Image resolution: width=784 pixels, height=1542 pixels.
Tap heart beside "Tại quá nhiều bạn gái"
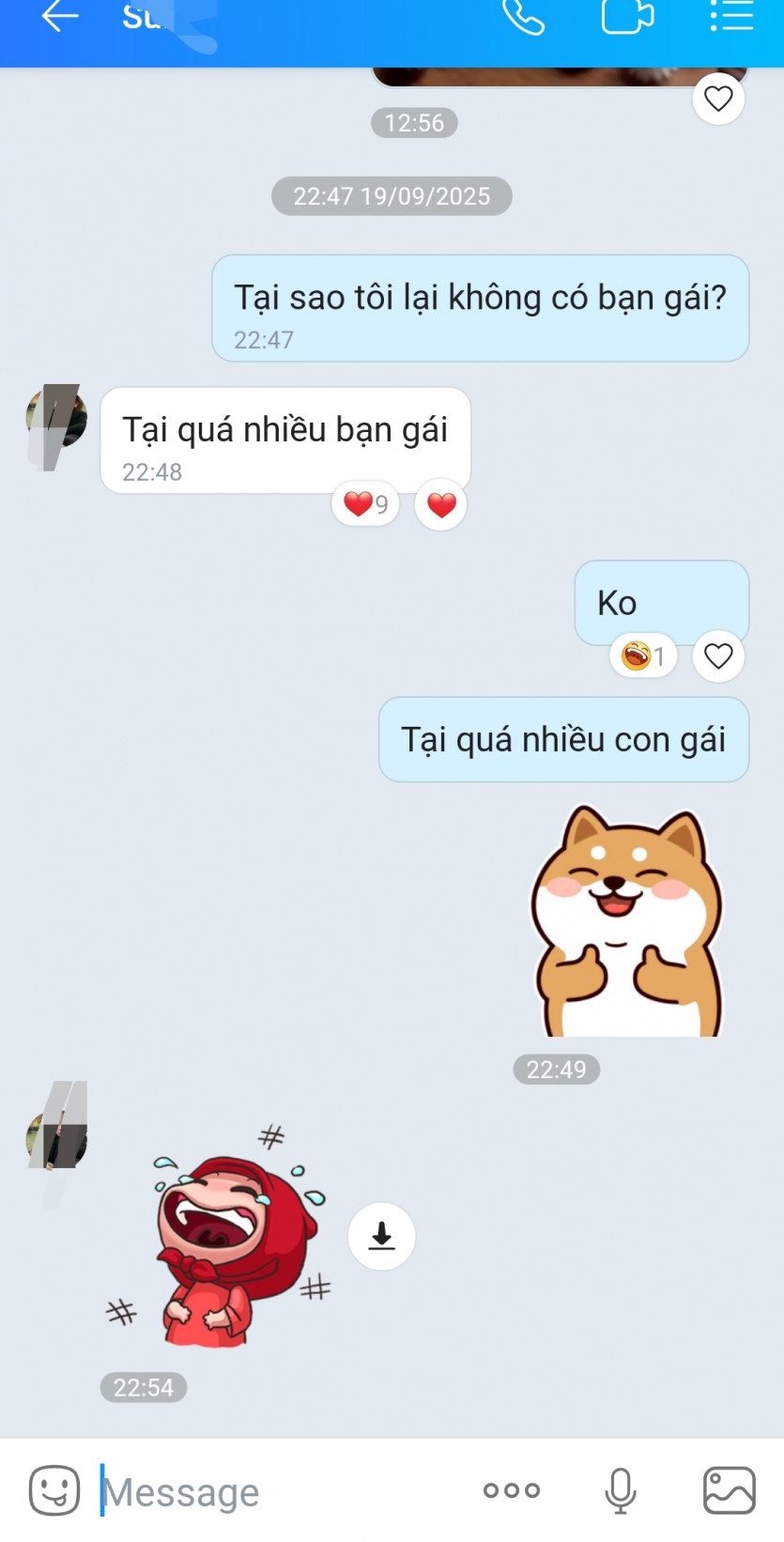(440, 504)
